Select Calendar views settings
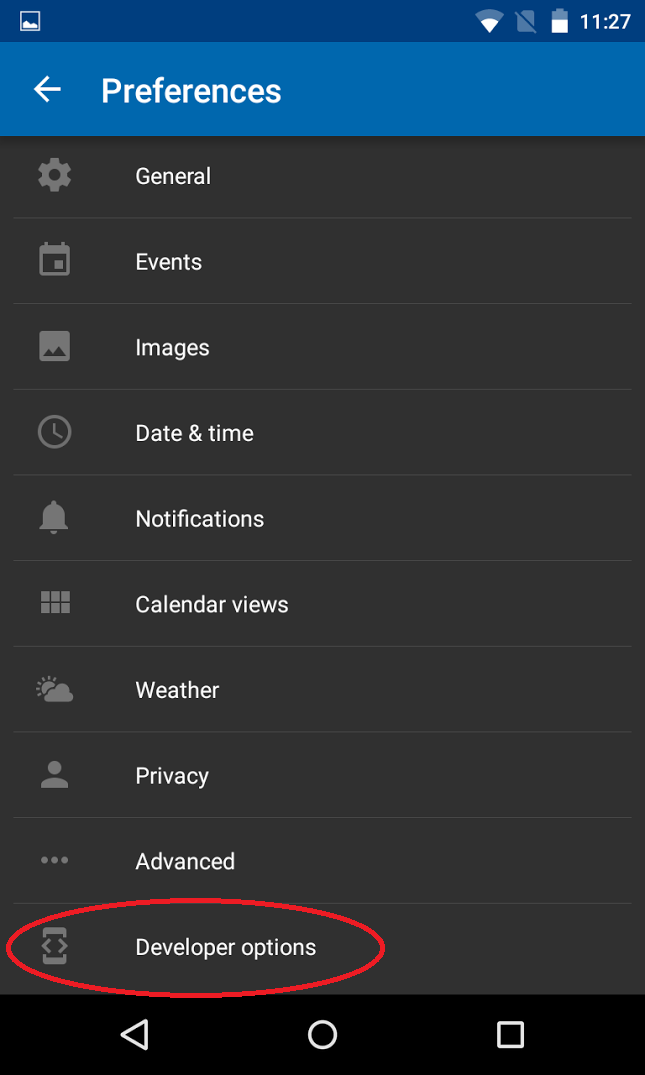This screenshot has height=1075, width=645. click(x=211, y=605)
